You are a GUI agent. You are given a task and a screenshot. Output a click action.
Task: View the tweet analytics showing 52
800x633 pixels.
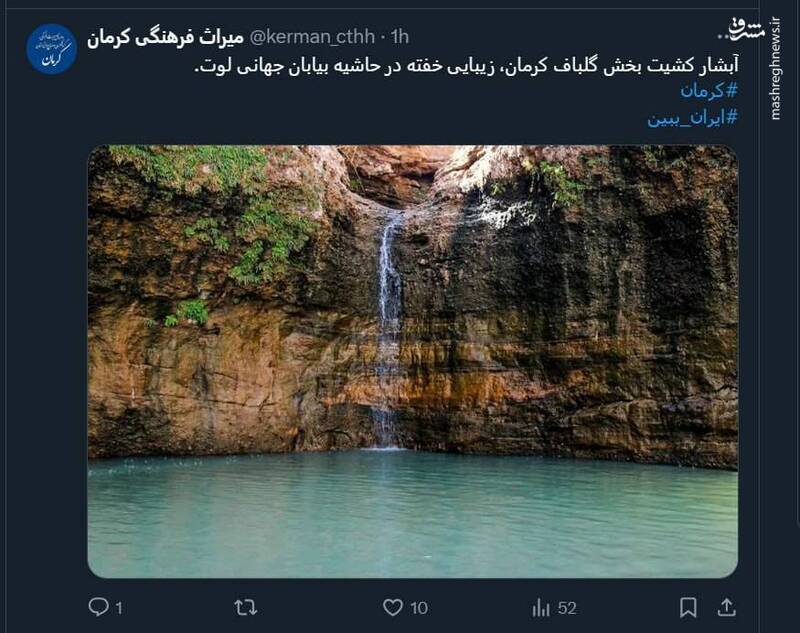tap(541, 607)
